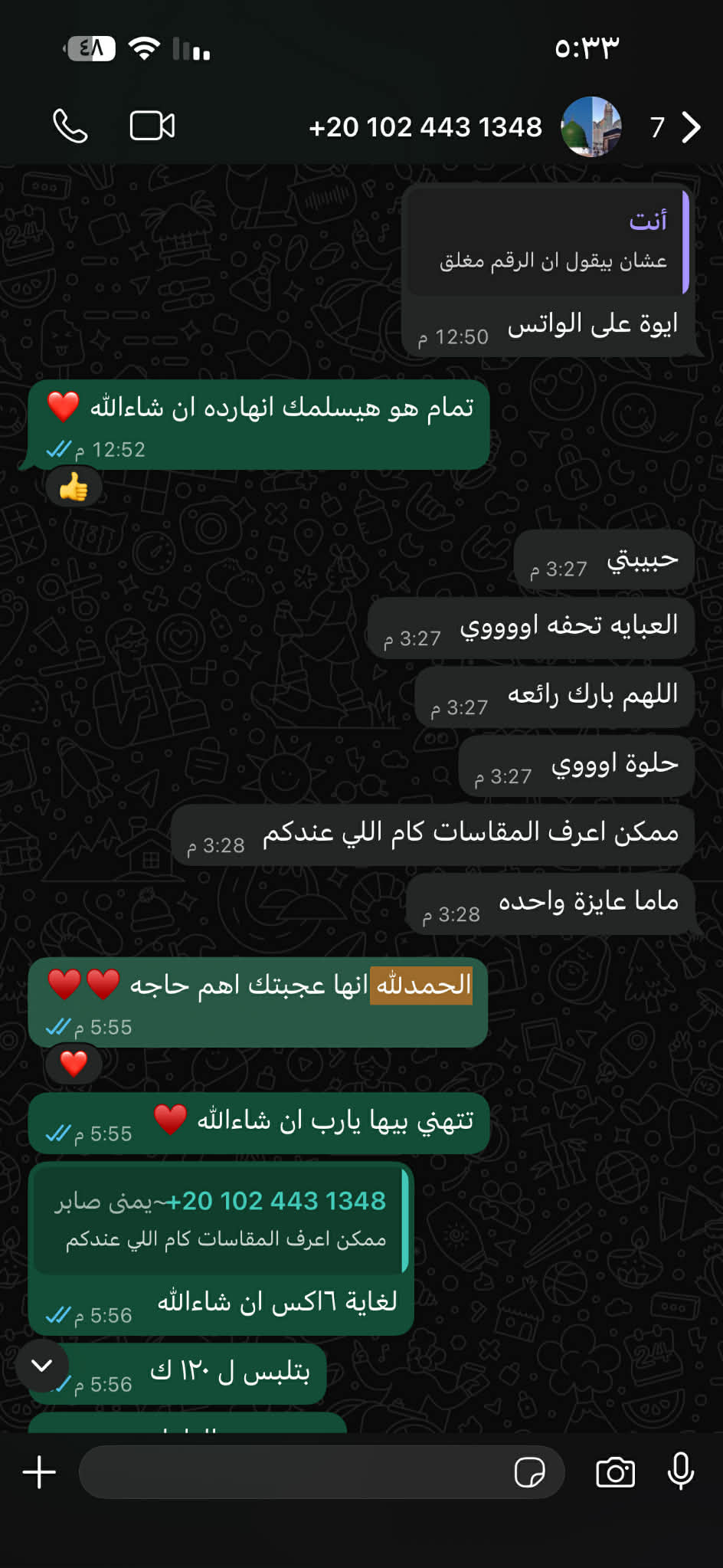The width and height of the screenshot is (723, 1568).
Task: Start a voice call with this contact
Action: (70, 126)
